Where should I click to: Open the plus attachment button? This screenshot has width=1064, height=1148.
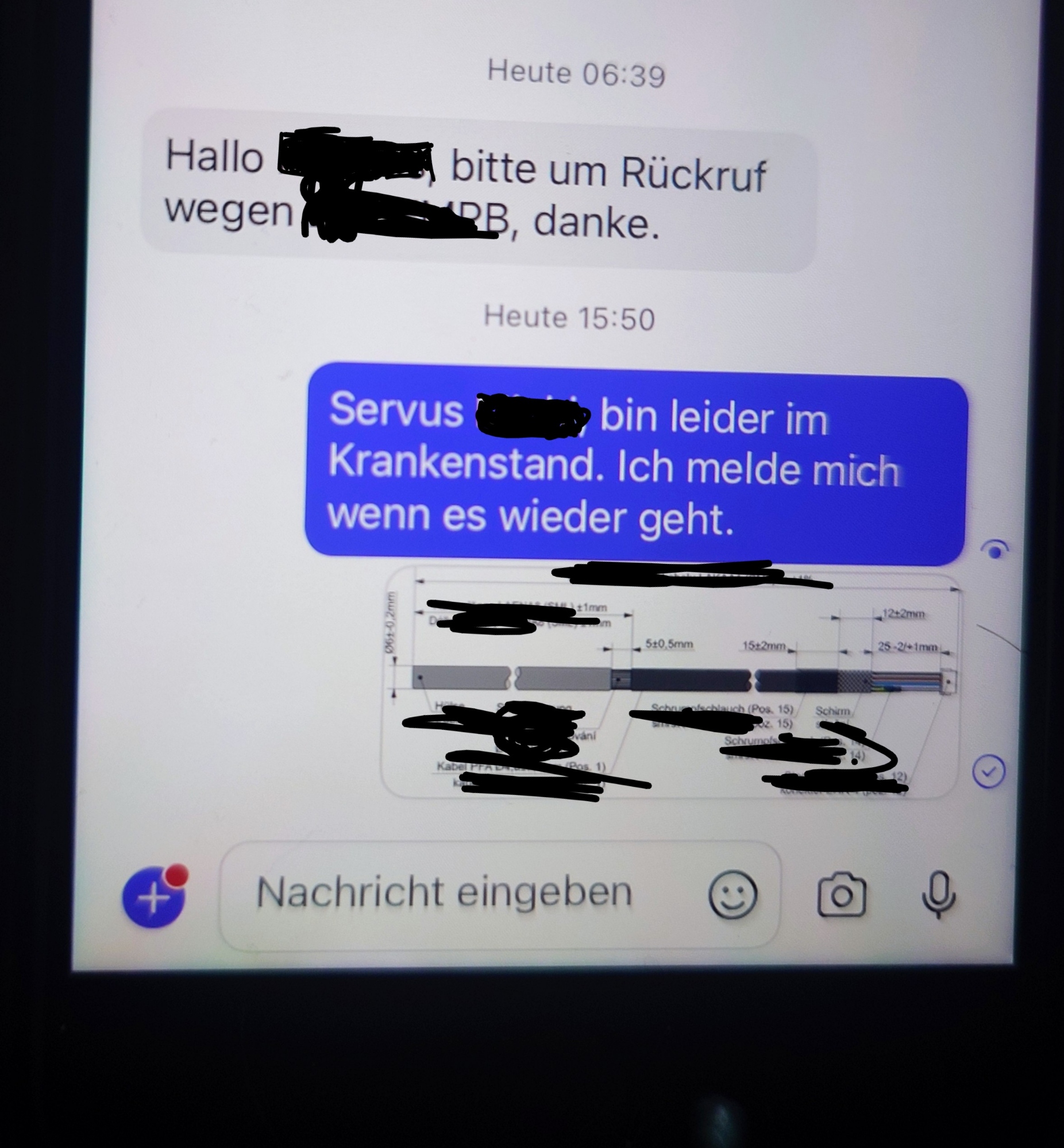pyautogui.click(x=153, y=896)
